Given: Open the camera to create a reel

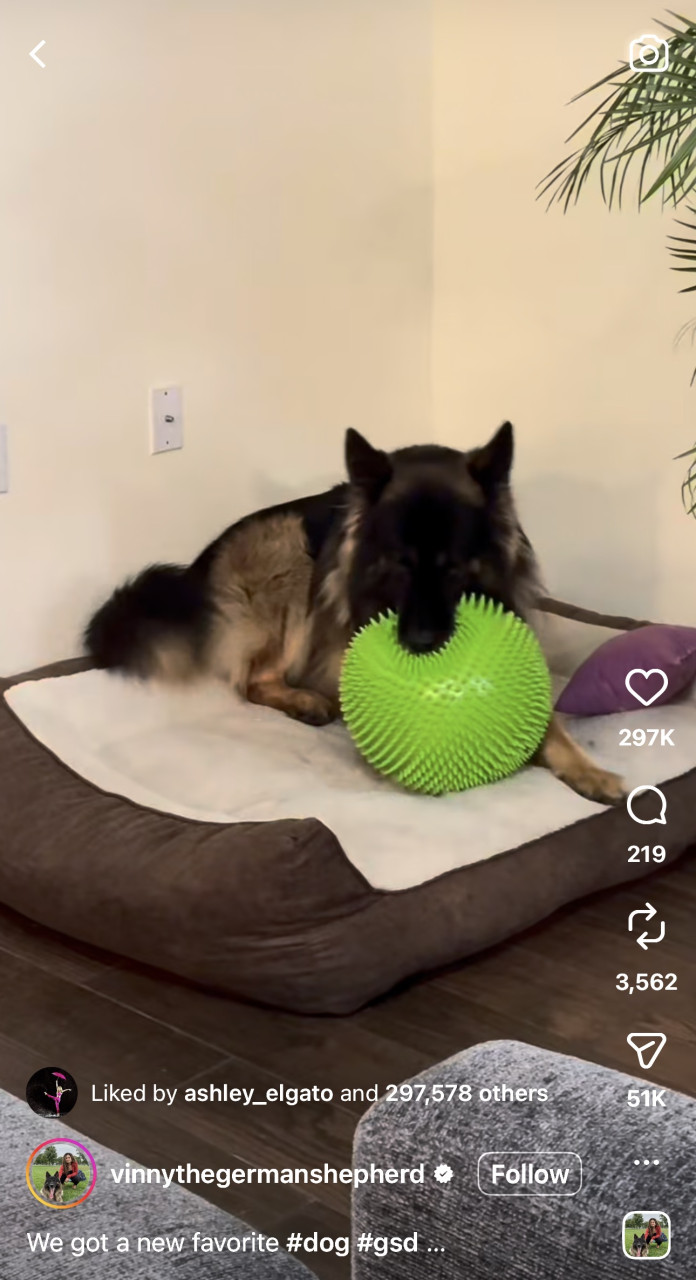Looking at the screenshot, I should tap(648, 54).
